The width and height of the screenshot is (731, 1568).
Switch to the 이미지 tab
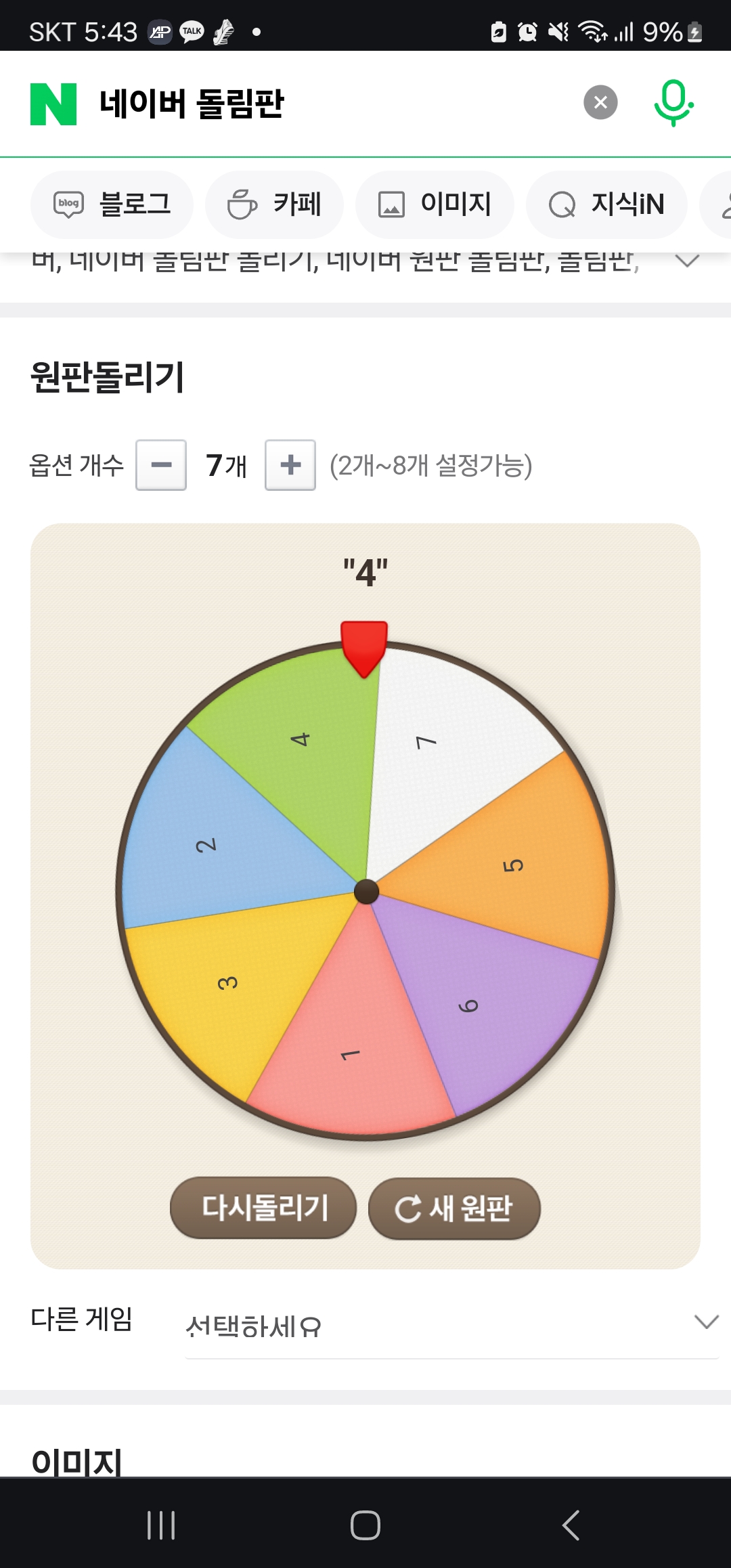click(x=435, y=204)
